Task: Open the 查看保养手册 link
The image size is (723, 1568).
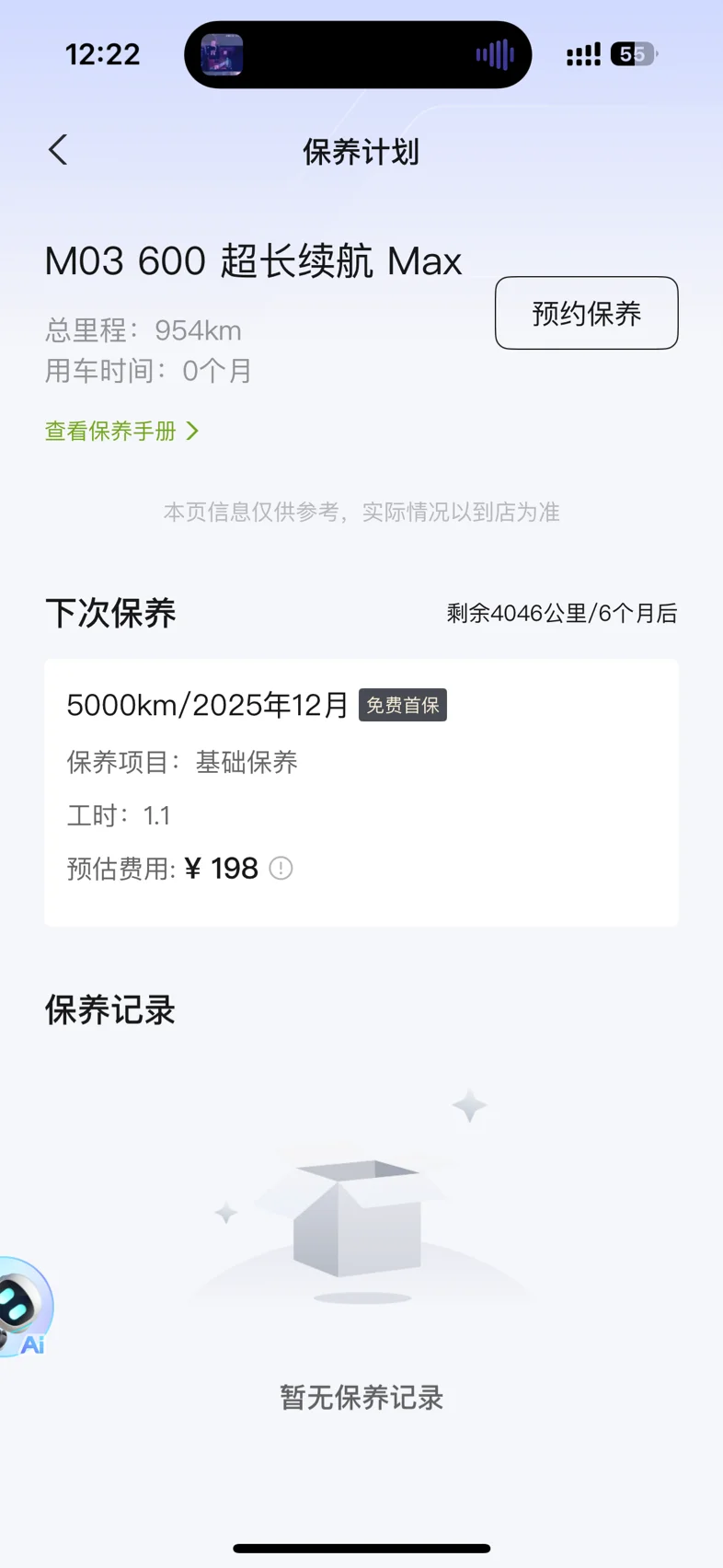Action: pos(121,431)
